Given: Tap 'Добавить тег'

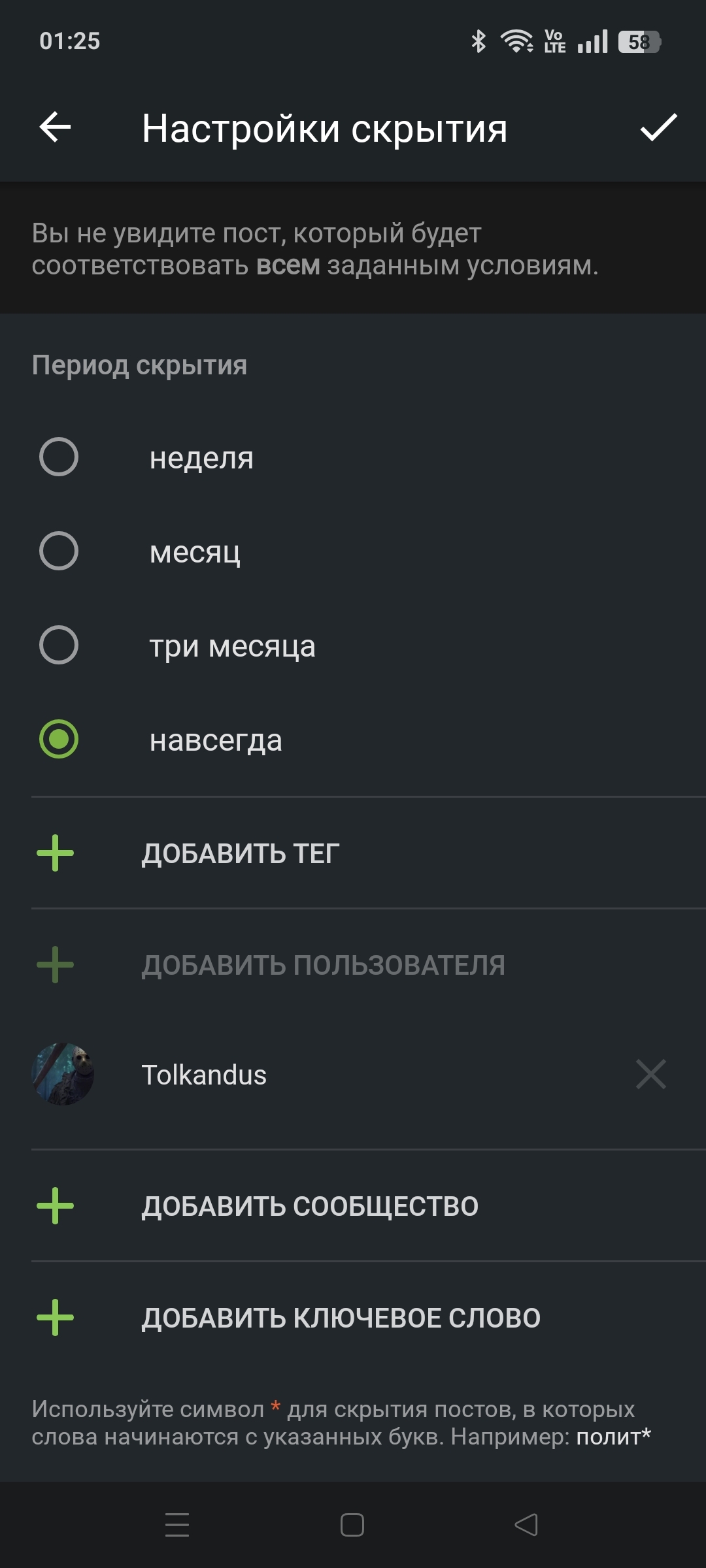Looking at the screenshot, I should tap(241, 853).
